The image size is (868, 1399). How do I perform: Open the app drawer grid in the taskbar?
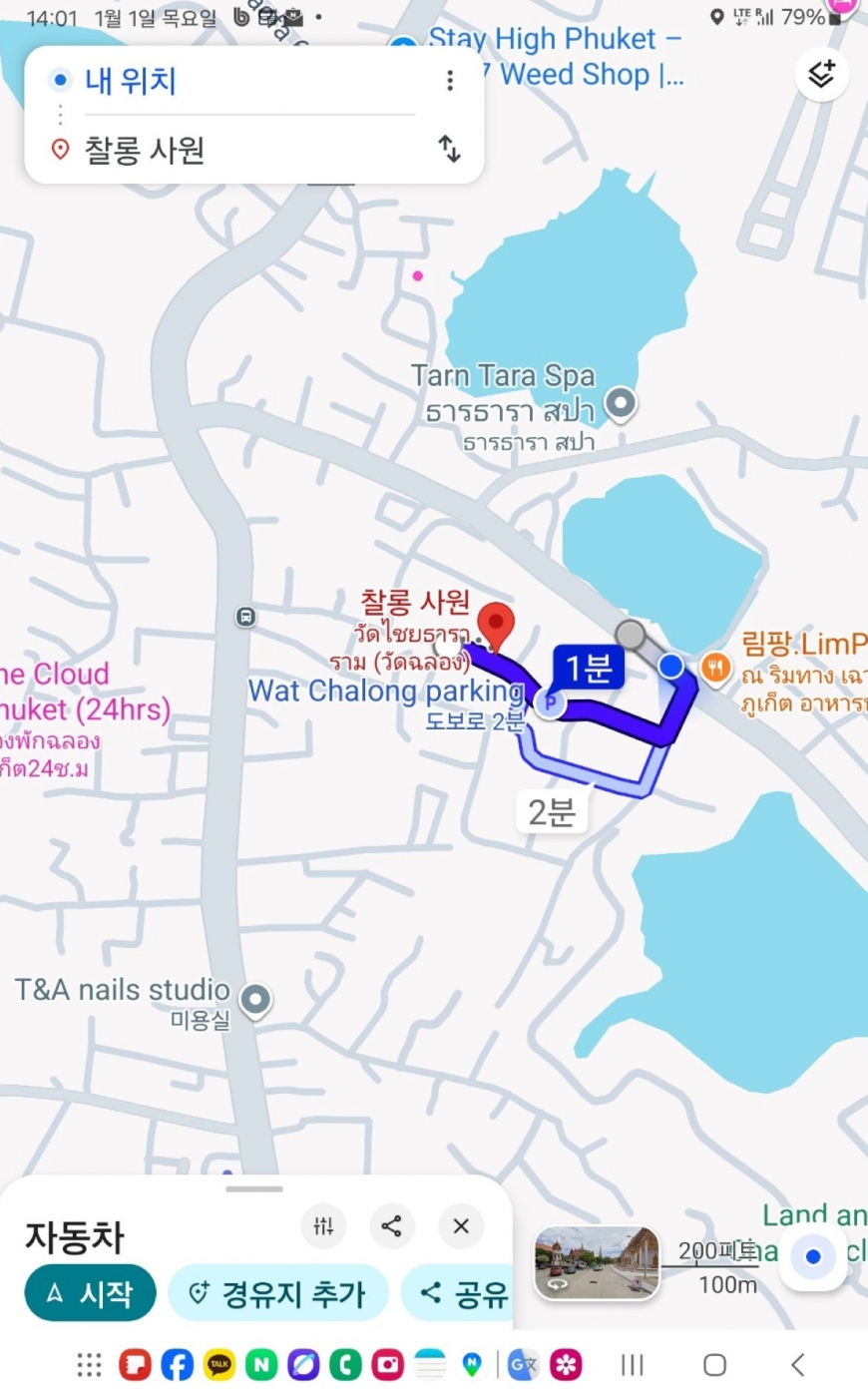click(90, 1365)
